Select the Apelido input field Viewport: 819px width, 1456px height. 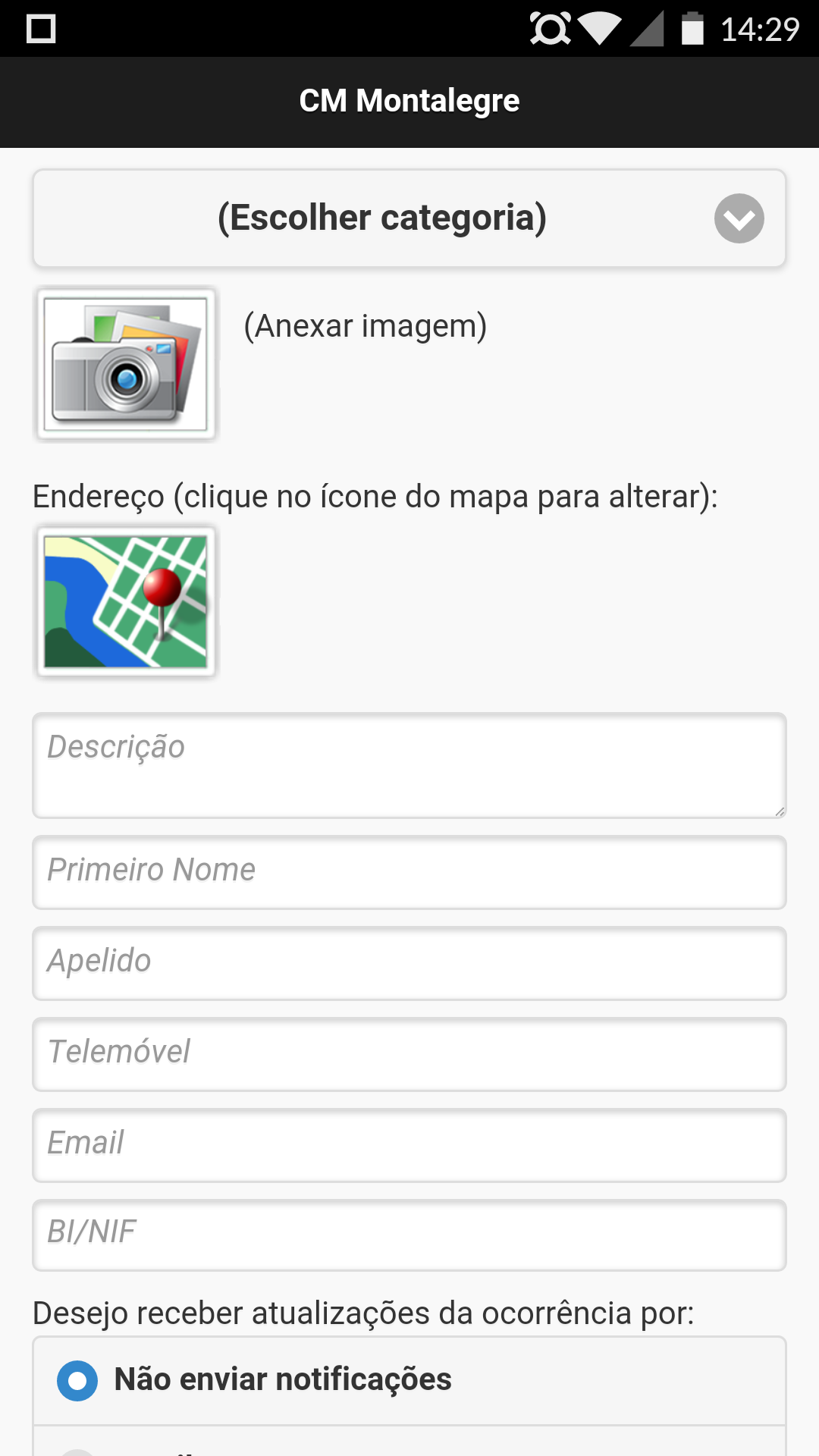pyautogui.click(x=409, y=963)
